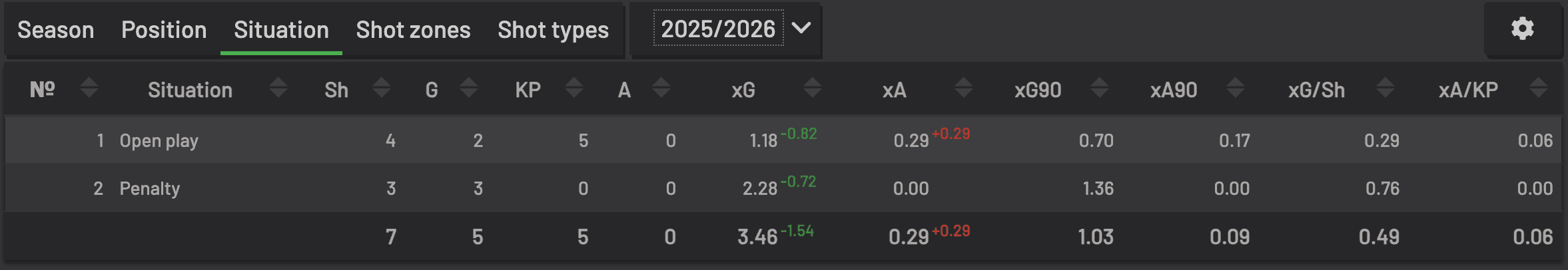Sort by the xA/KP column

pyautogui.click(x=1468, y=90)
